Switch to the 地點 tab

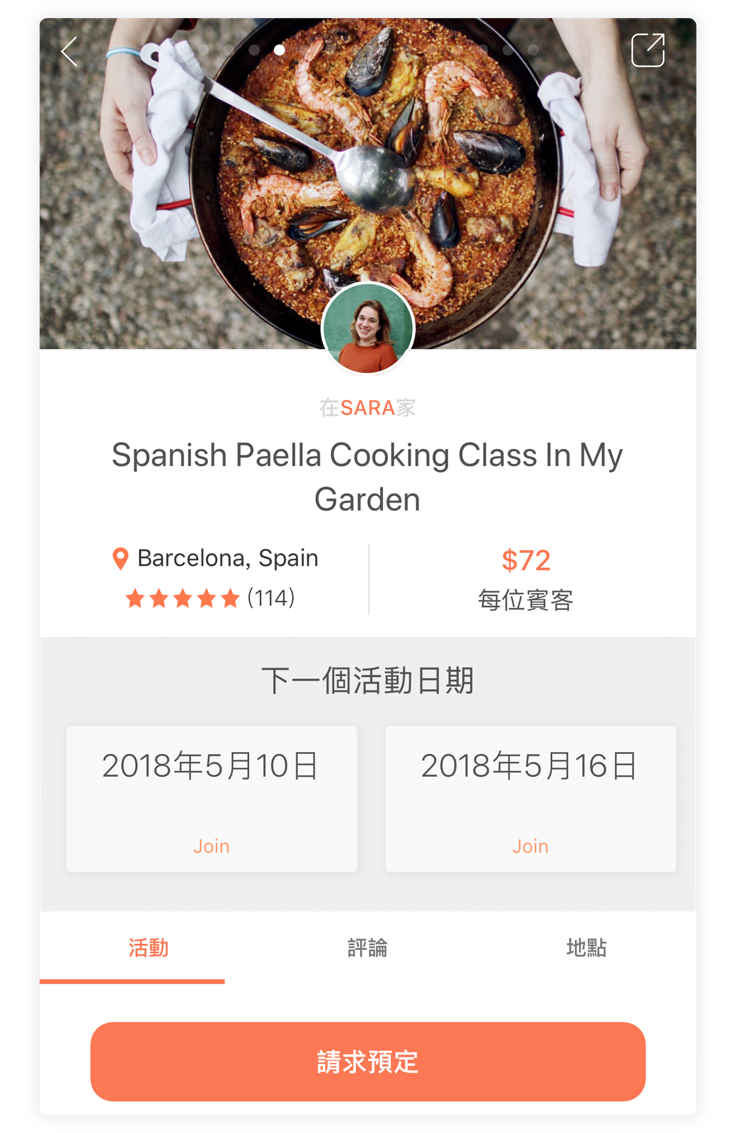[586, 948]
